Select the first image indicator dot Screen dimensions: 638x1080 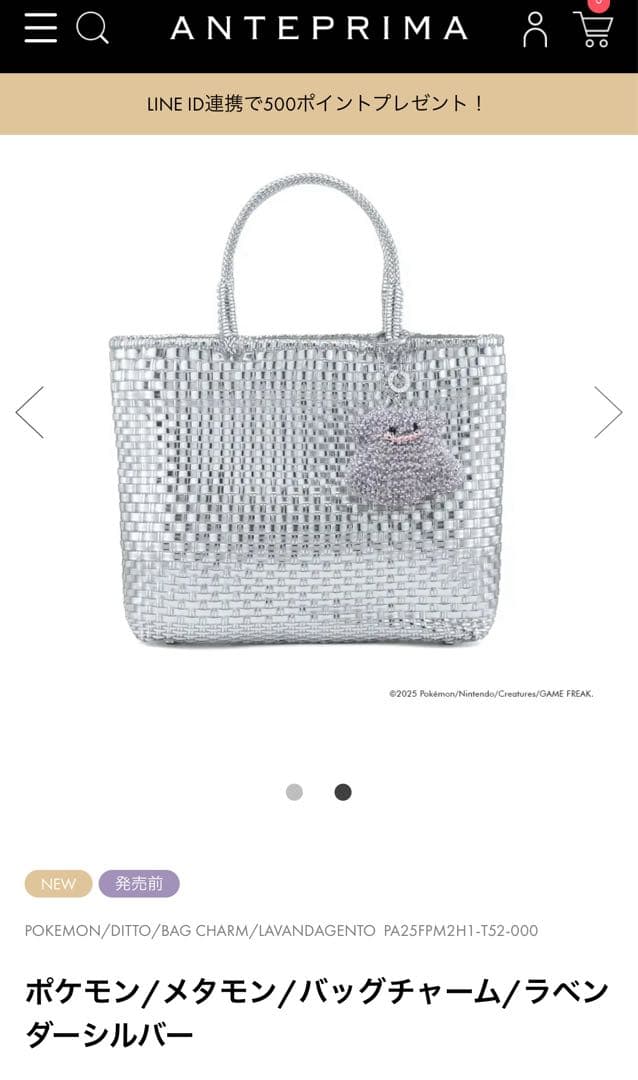pos(294,792)
